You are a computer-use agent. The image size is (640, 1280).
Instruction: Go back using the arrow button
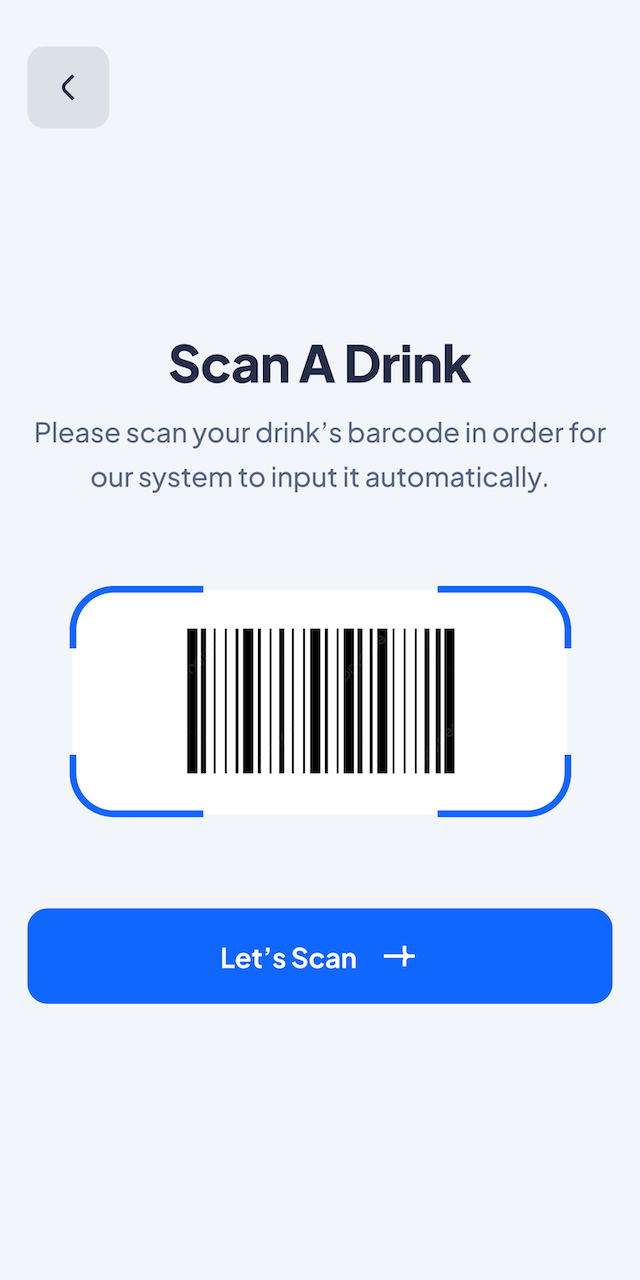tap(68, 87)
